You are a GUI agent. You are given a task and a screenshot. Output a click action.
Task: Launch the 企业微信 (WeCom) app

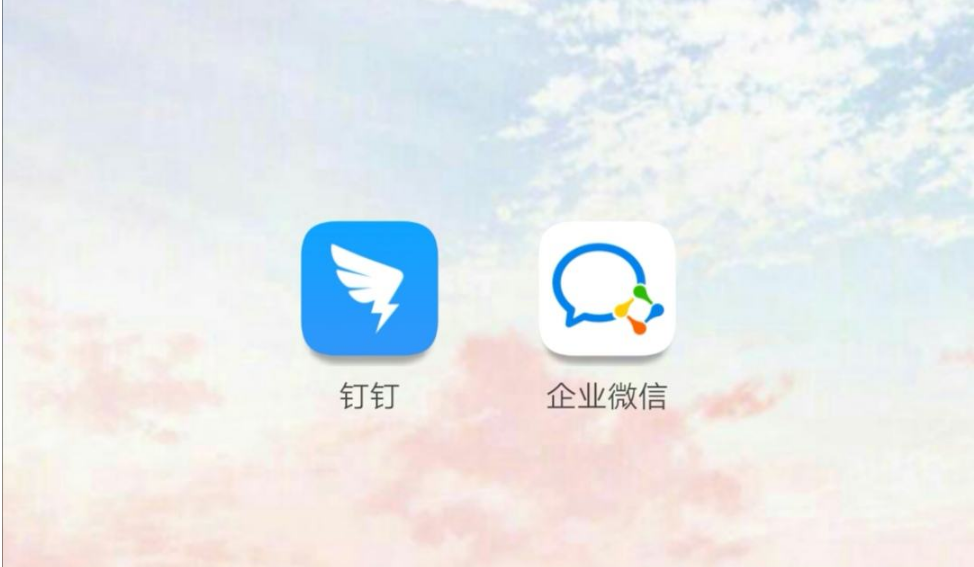tap(607, 288)
